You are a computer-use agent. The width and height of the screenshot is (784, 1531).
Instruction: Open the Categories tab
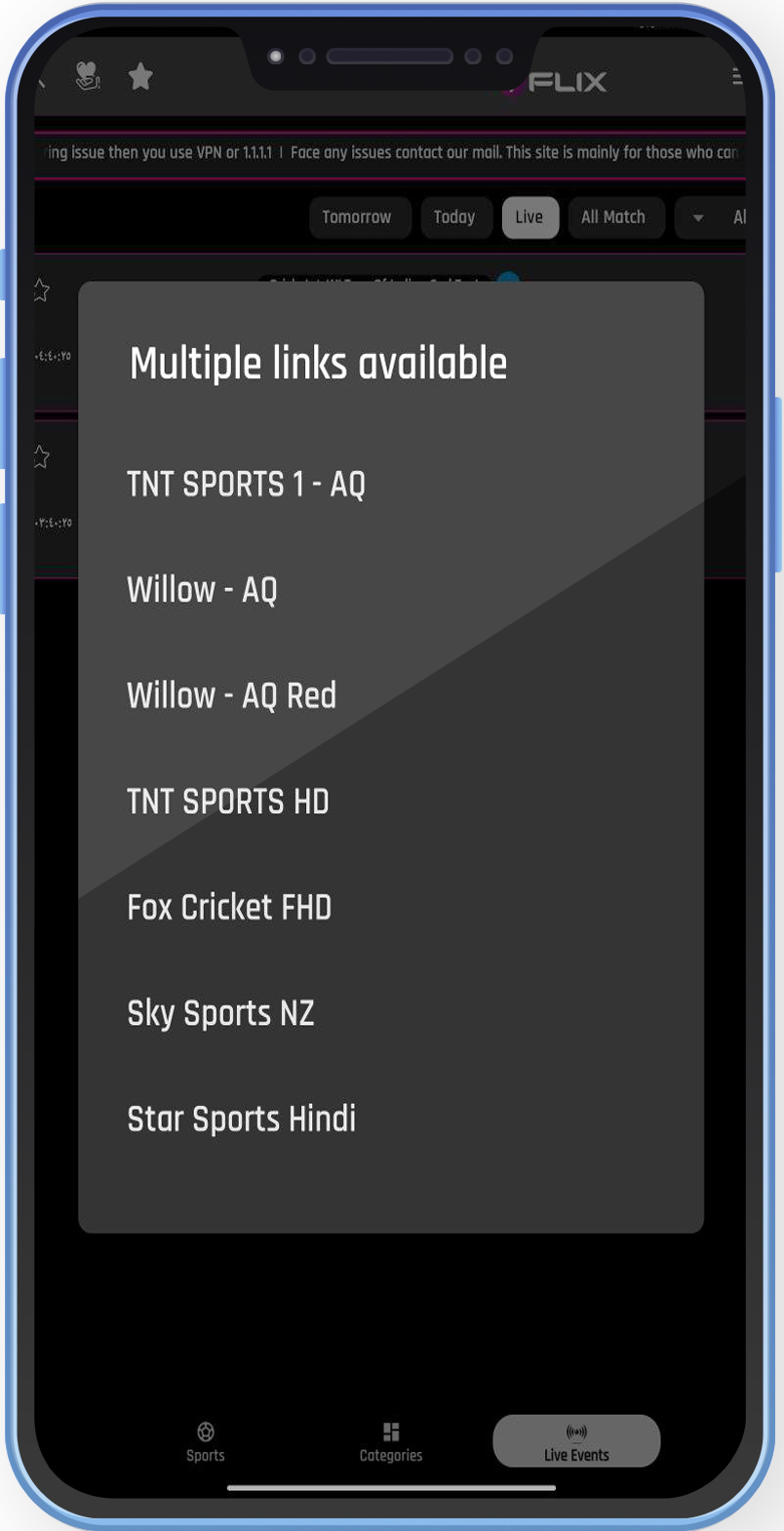pyautogui.click(x=391, y=1441)
